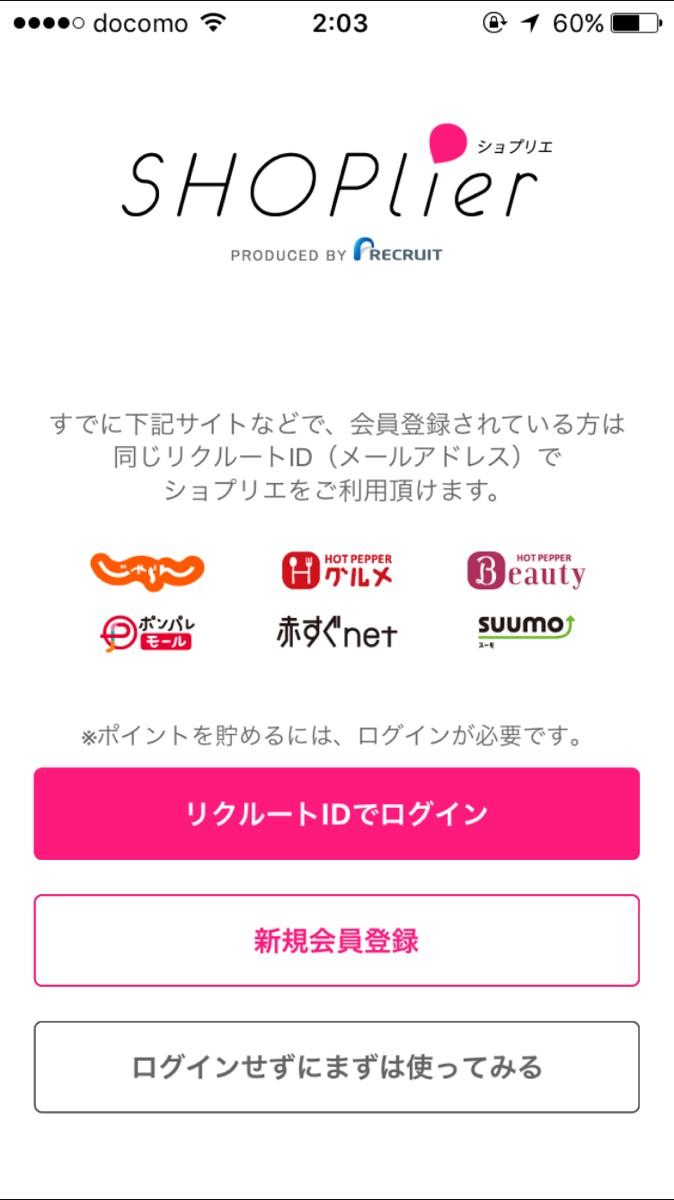Select ログインせずにまずは使ってみる

[x=336, y=1067]
